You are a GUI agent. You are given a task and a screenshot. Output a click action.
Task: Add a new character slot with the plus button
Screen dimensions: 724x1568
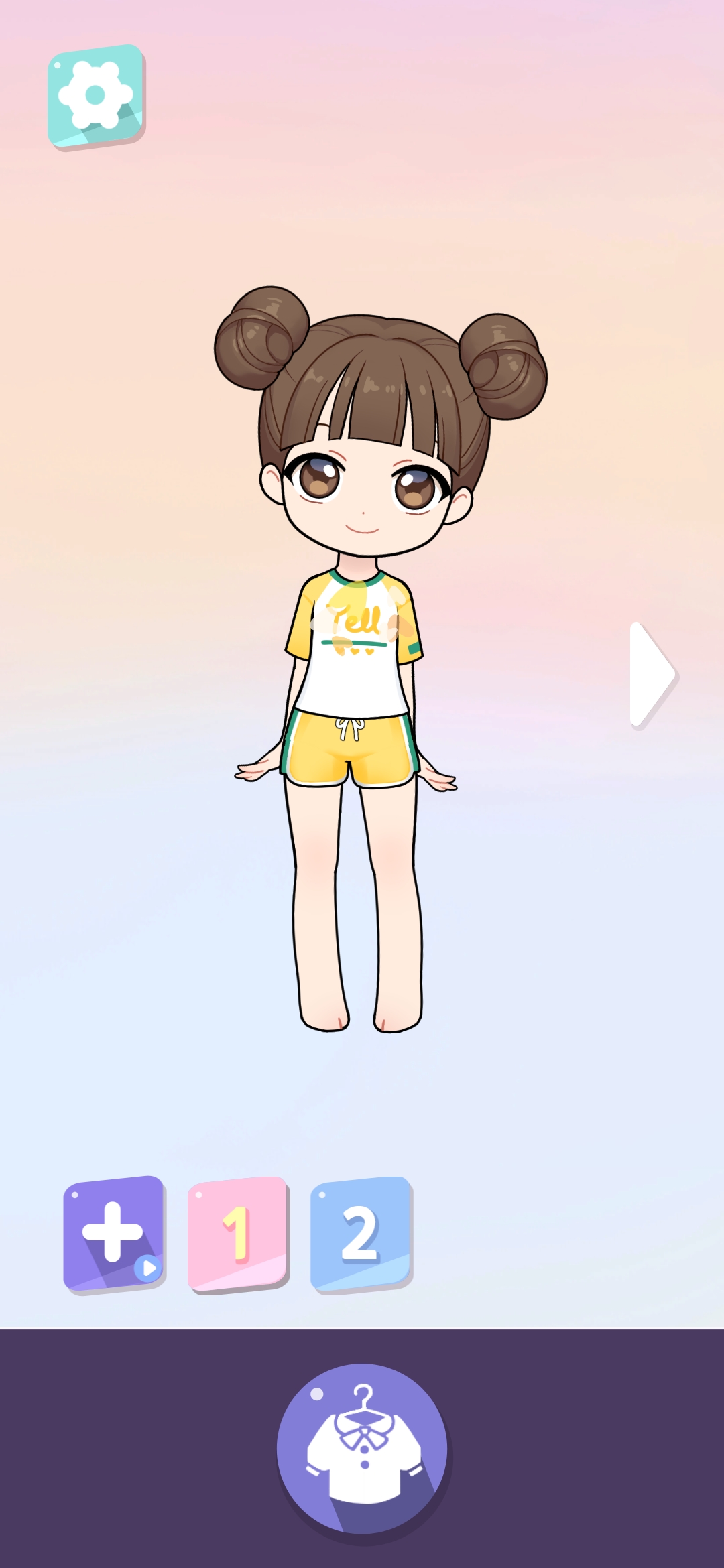pos(114,1234)
